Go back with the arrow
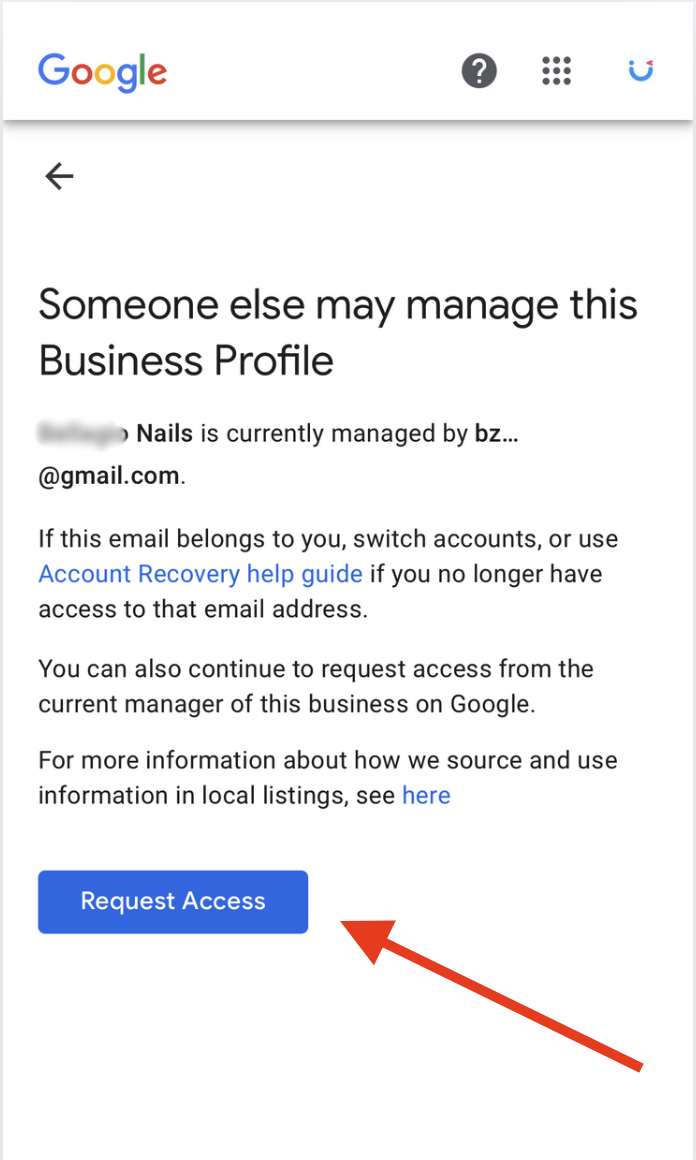This screenshot has width=696, height=1160. tap(59, 176)
